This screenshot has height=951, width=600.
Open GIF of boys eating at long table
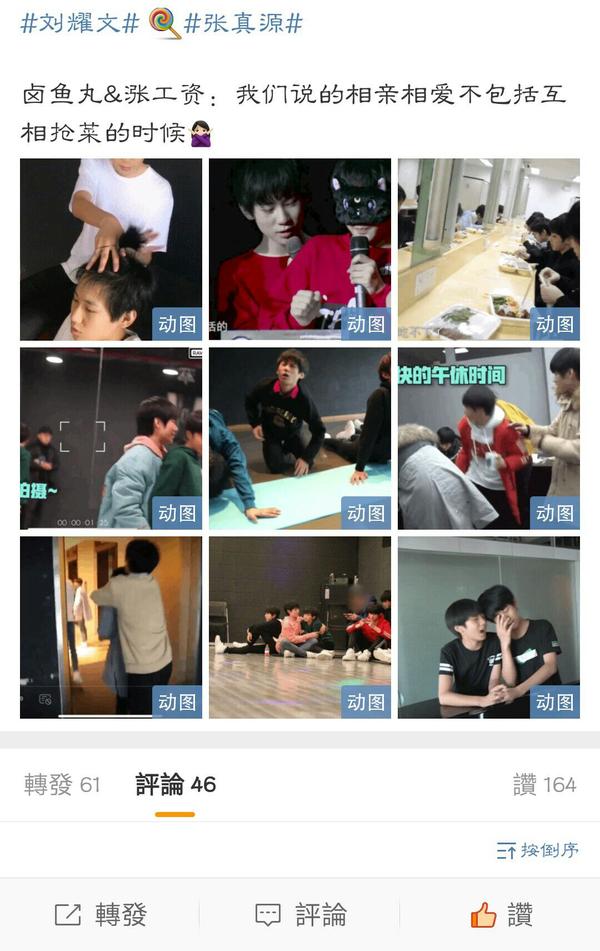[489, 250]
